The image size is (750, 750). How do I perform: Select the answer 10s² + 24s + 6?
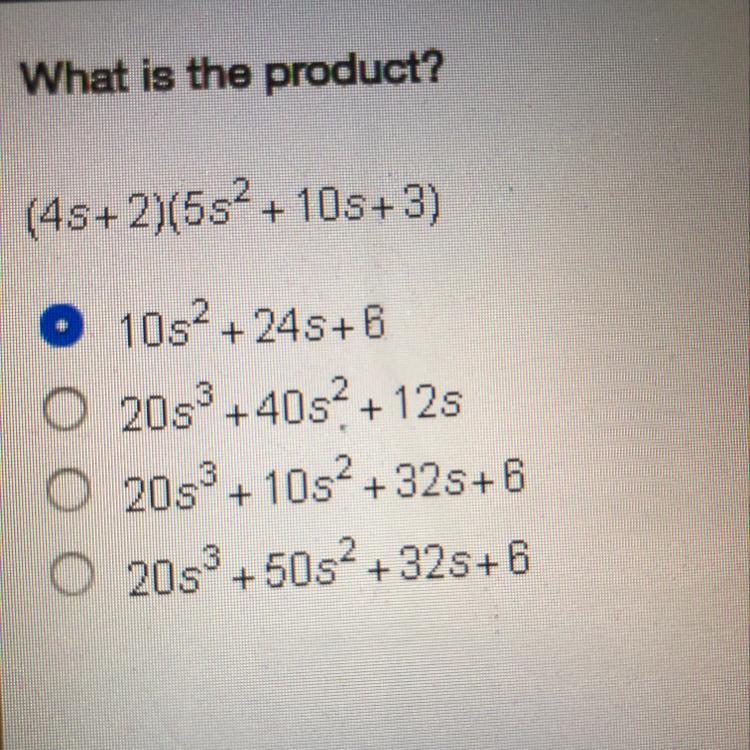point(60,326)
